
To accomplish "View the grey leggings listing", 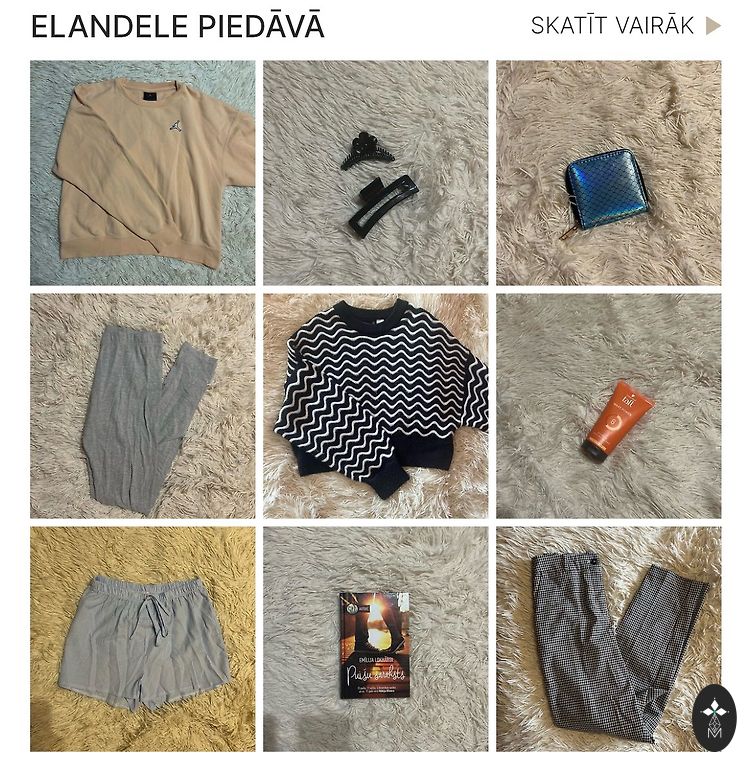I will point(143,406).
